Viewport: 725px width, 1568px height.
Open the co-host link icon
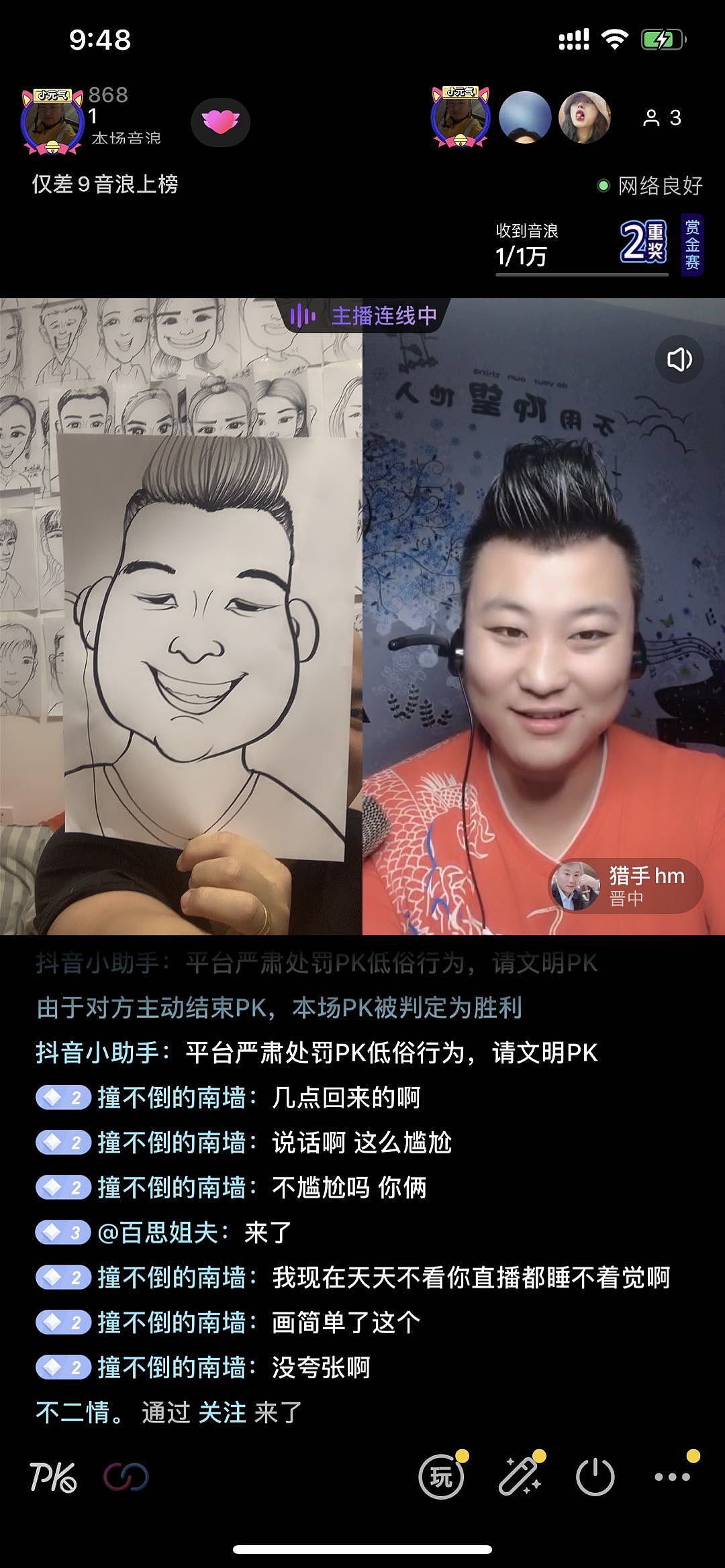tap(126, 1477)
